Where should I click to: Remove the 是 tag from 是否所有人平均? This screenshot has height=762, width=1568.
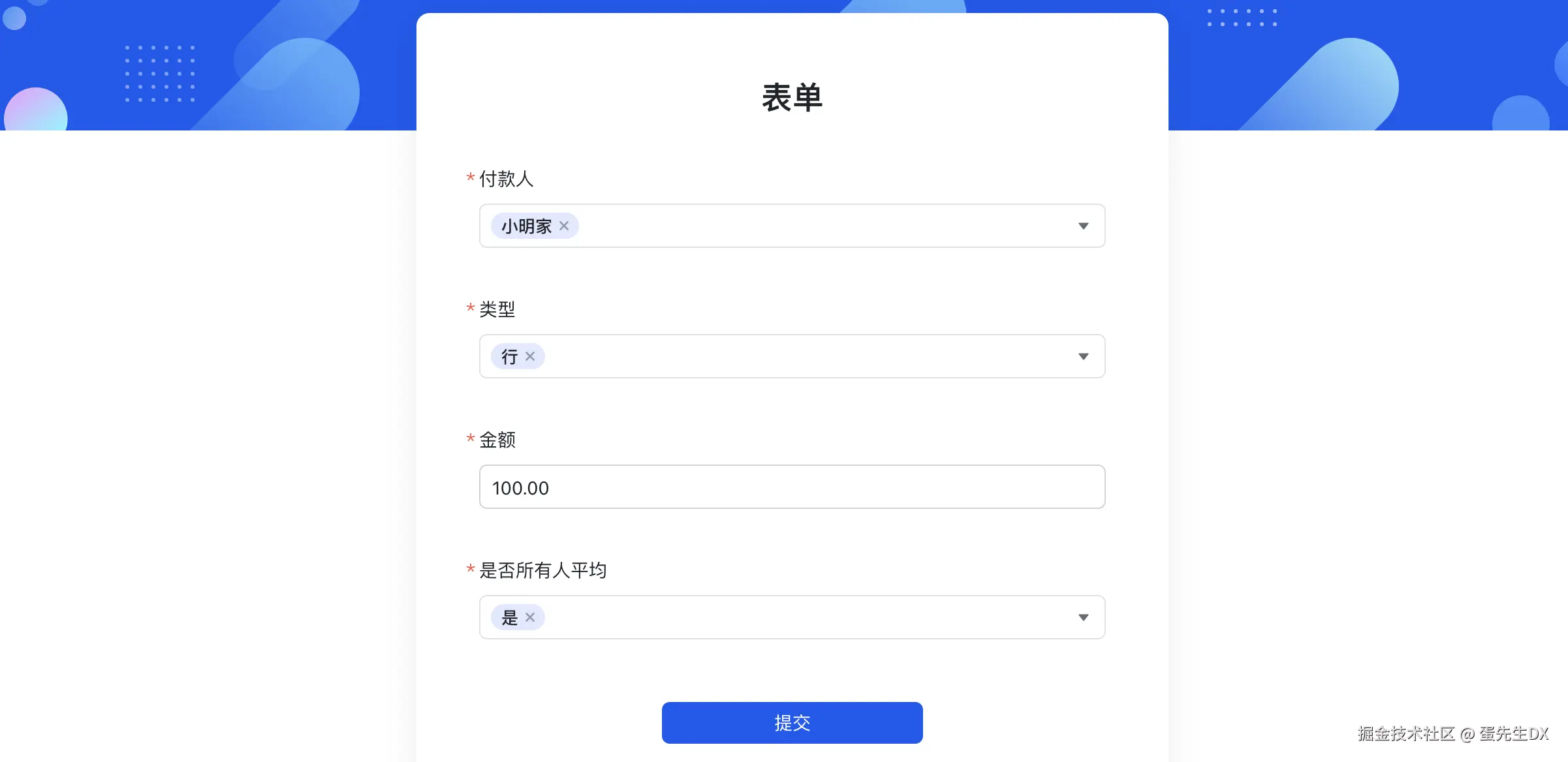click(x=530, y=617)
